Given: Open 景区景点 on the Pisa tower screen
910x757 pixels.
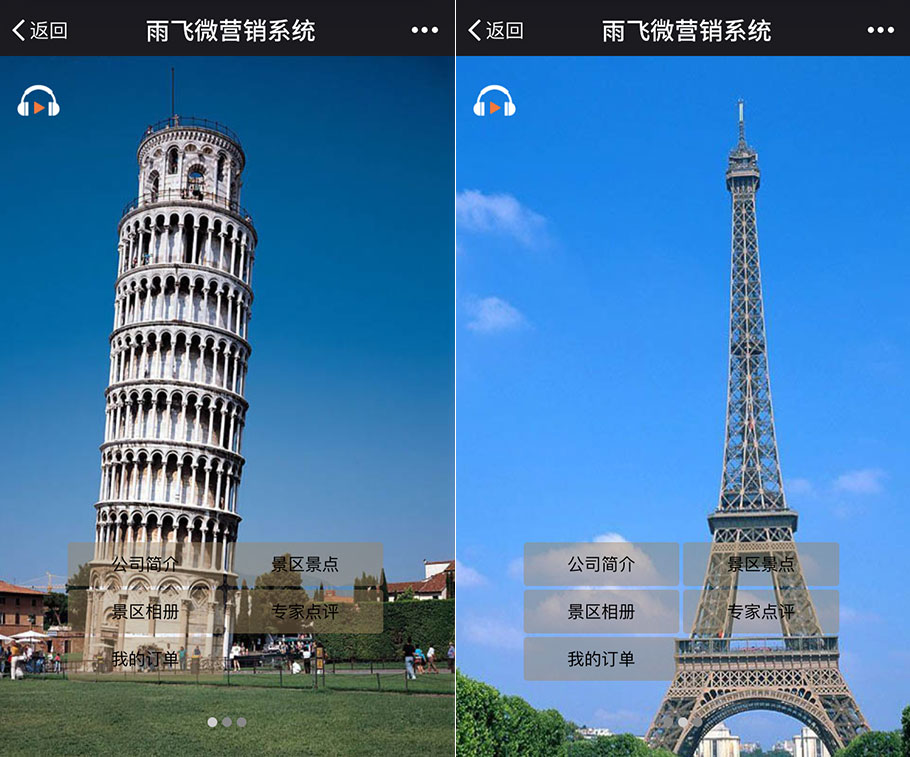Looking at the screenshot, I should [305, 564].
